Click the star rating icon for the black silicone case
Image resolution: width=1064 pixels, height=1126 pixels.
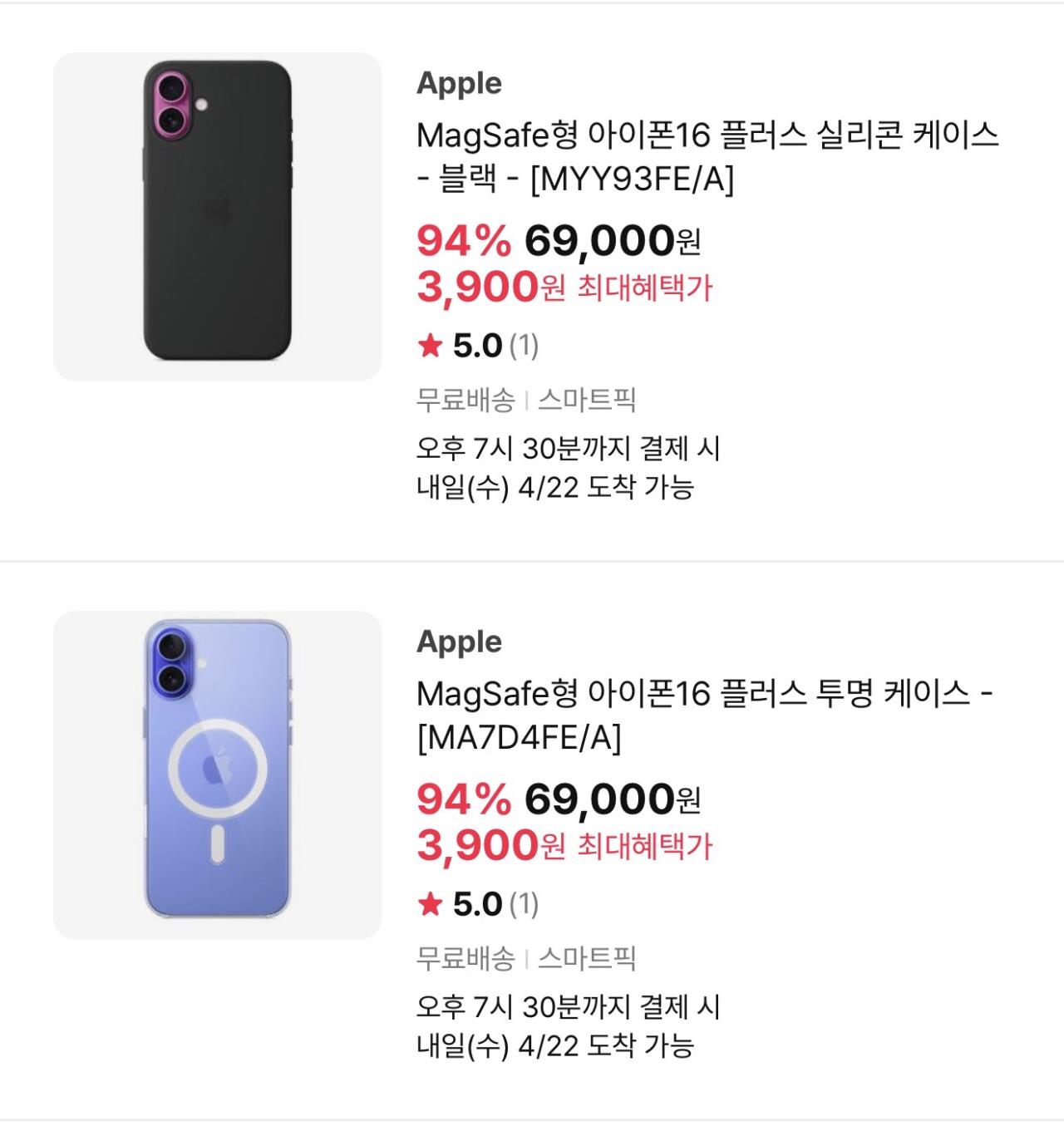[431, 347]
